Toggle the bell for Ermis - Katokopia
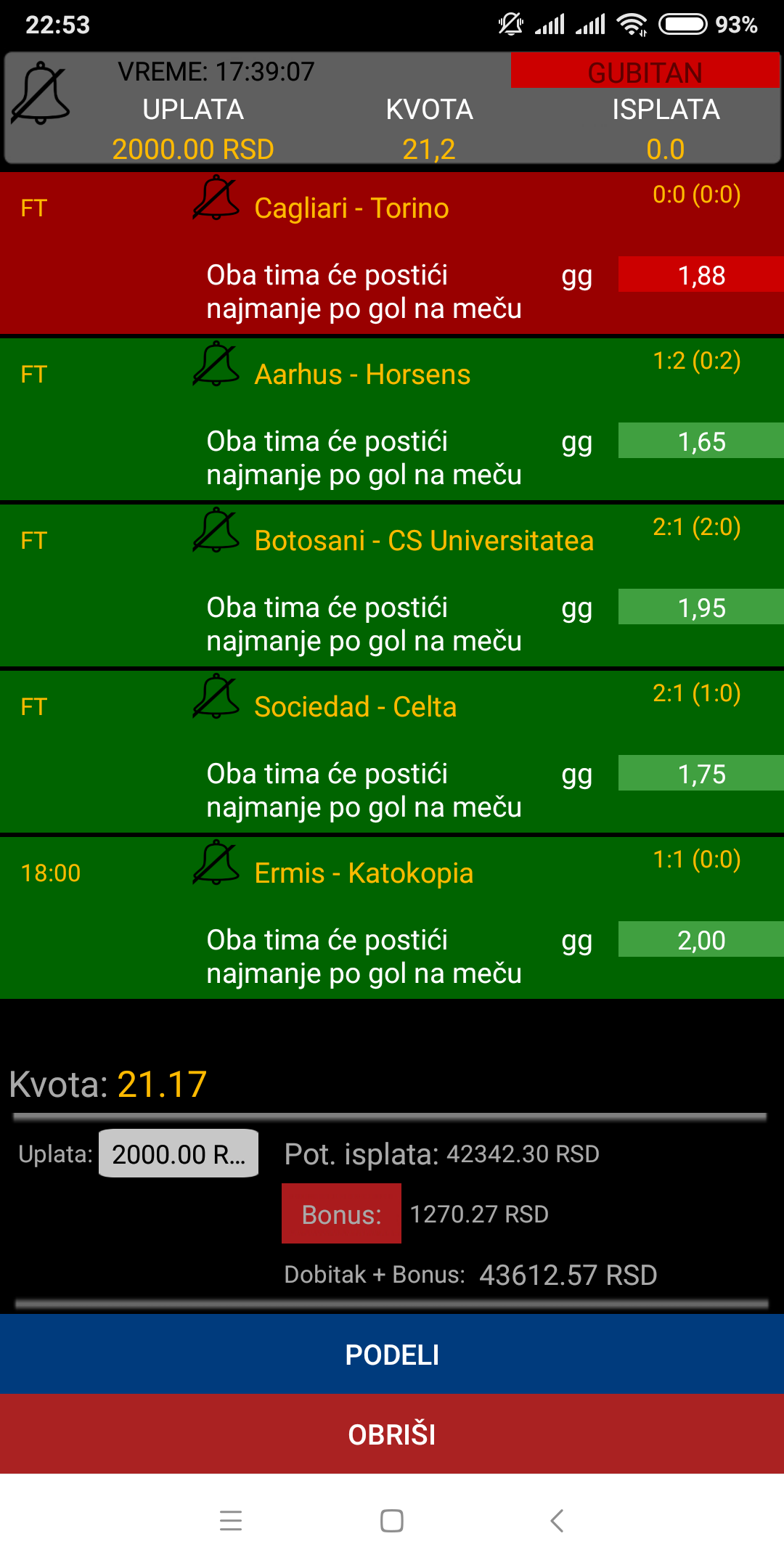 click(x=216, y=863)
